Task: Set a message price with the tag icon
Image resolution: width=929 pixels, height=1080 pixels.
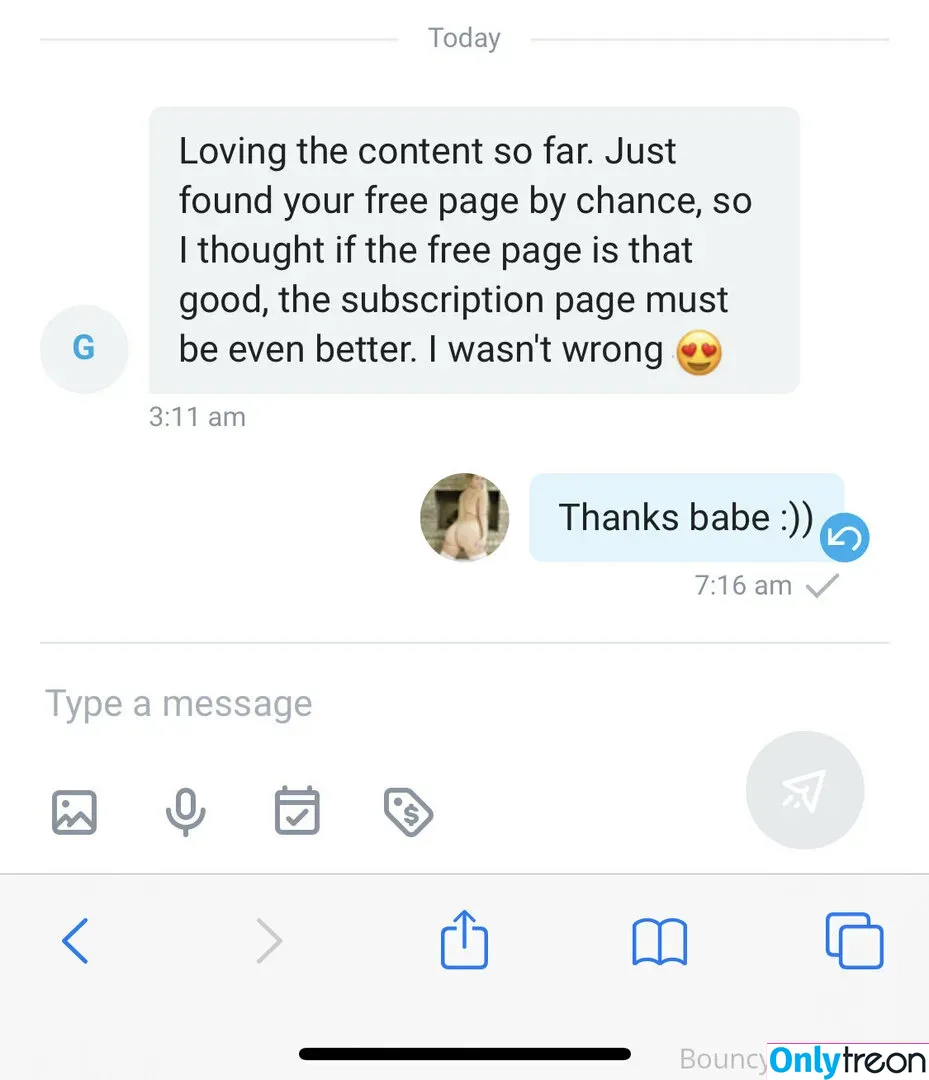Action: pos(408,812)
